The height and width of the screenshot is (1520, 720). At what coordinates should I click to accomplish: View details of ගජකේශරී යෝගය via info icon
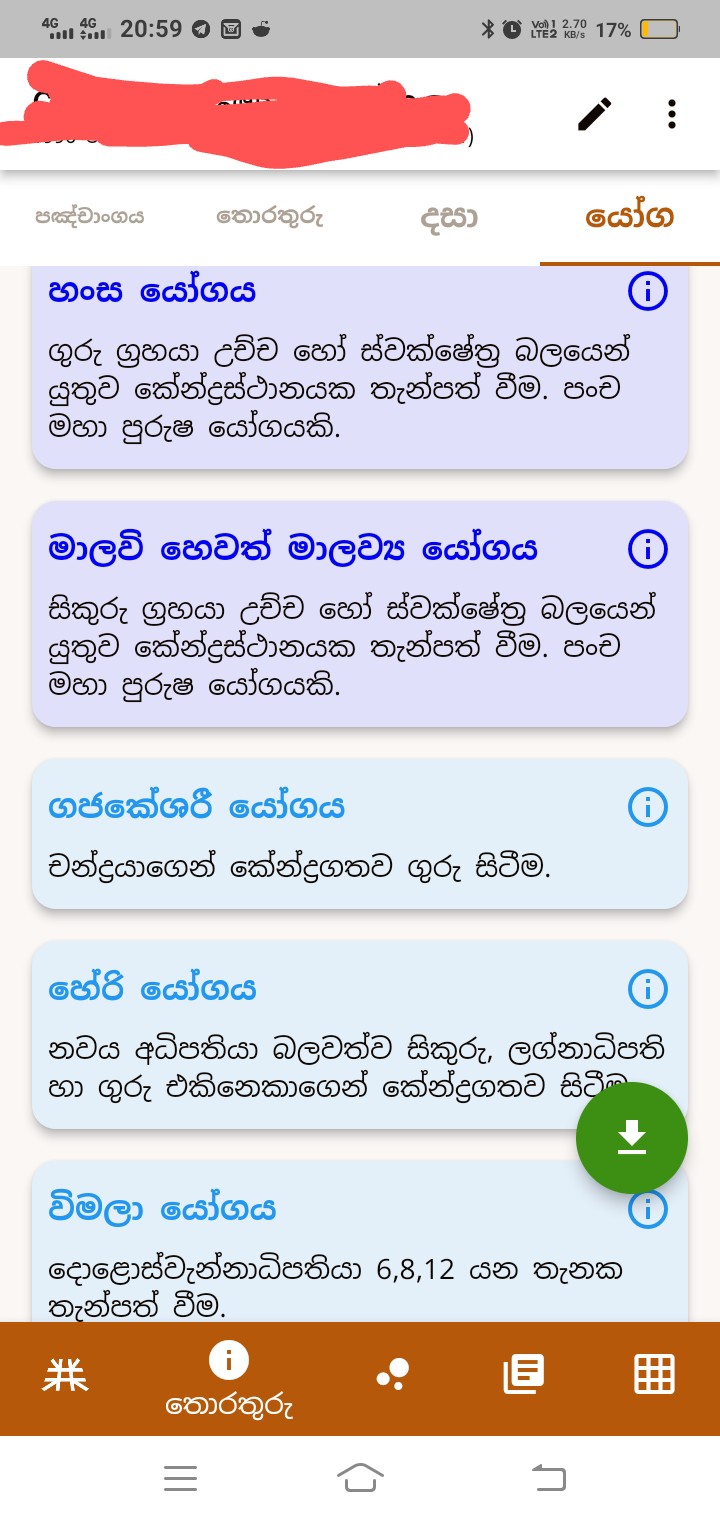[647, 806]
